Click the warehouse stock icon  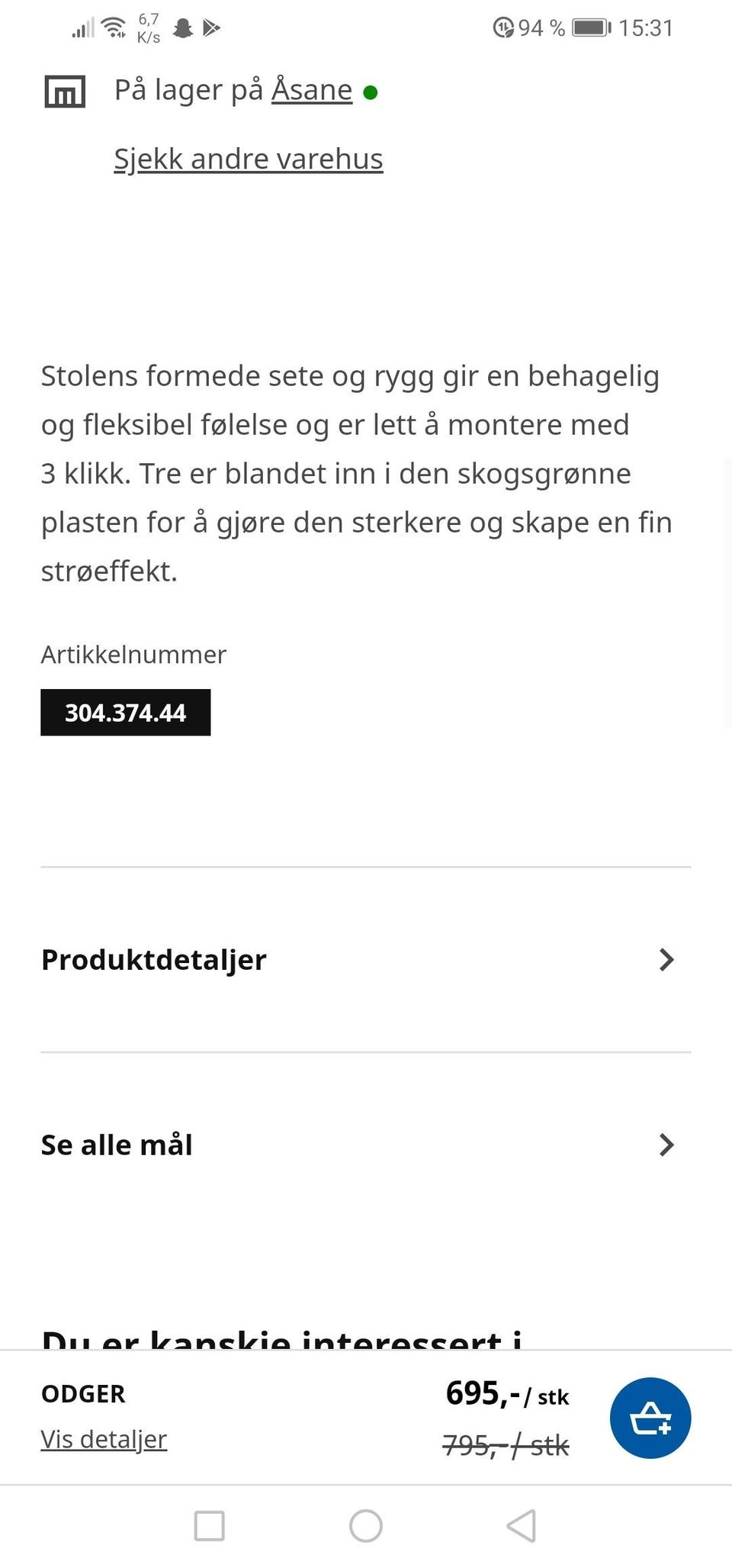click(65, 92)
